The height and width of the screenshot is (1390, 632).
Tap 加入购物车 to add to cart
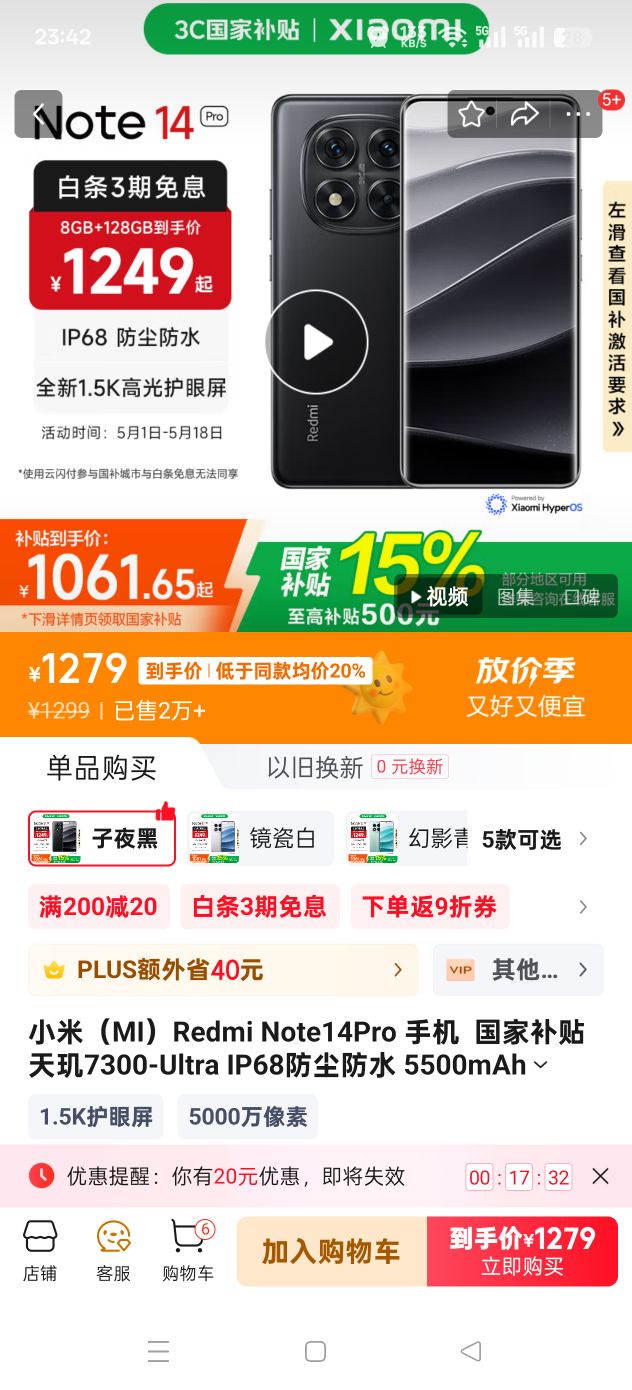[331, 1251]
